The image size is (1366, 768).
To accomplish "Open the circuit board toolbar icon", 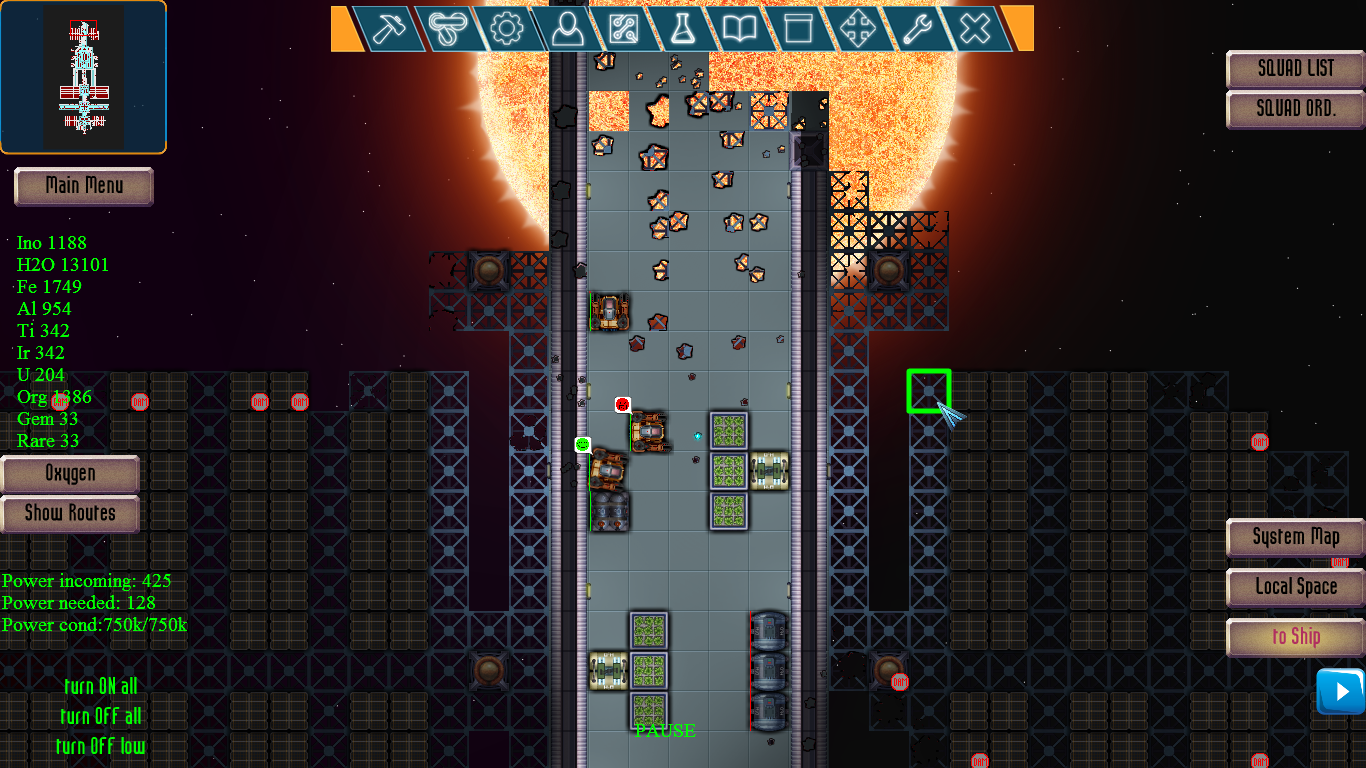I will click(624, 30).
